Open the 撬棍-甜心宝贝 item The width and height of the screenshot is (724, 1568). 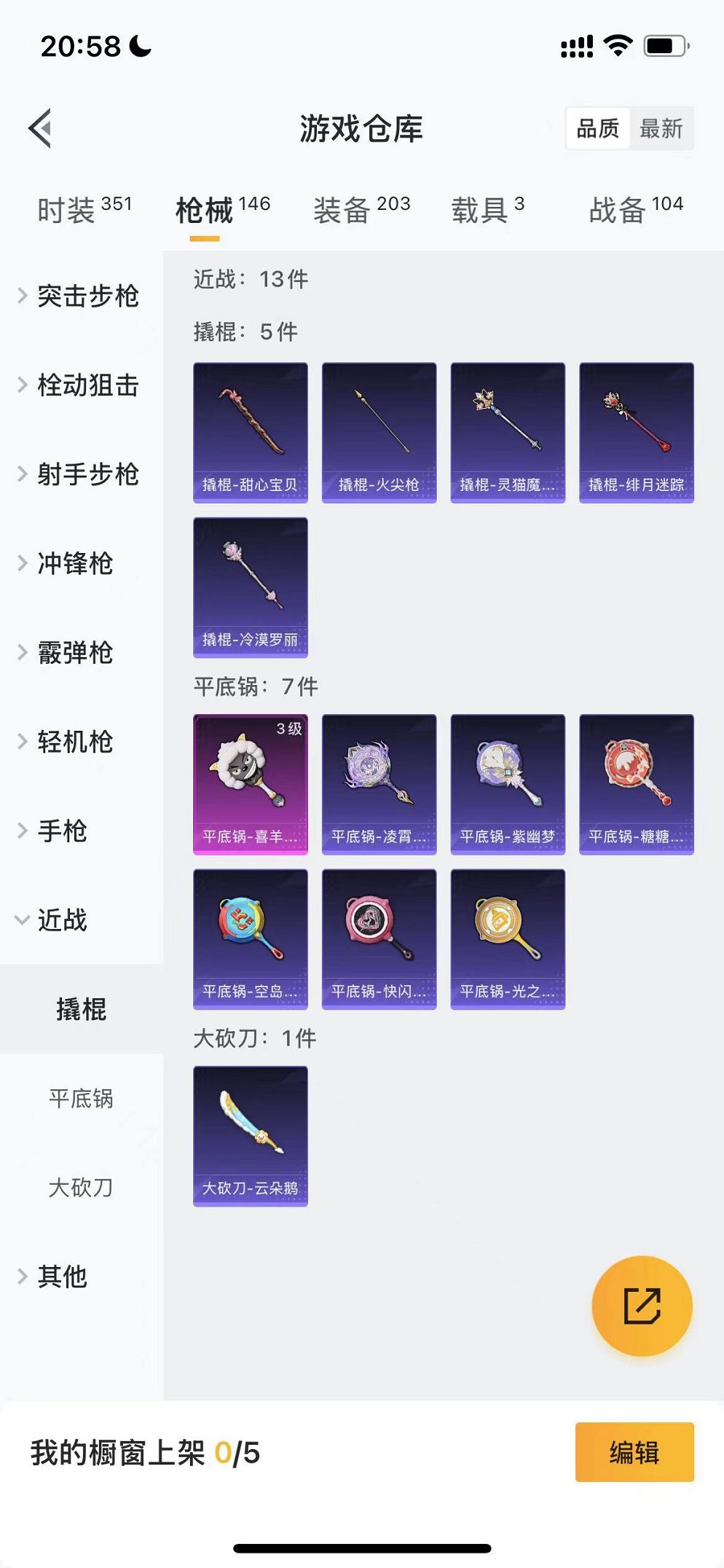pos(250,432)
